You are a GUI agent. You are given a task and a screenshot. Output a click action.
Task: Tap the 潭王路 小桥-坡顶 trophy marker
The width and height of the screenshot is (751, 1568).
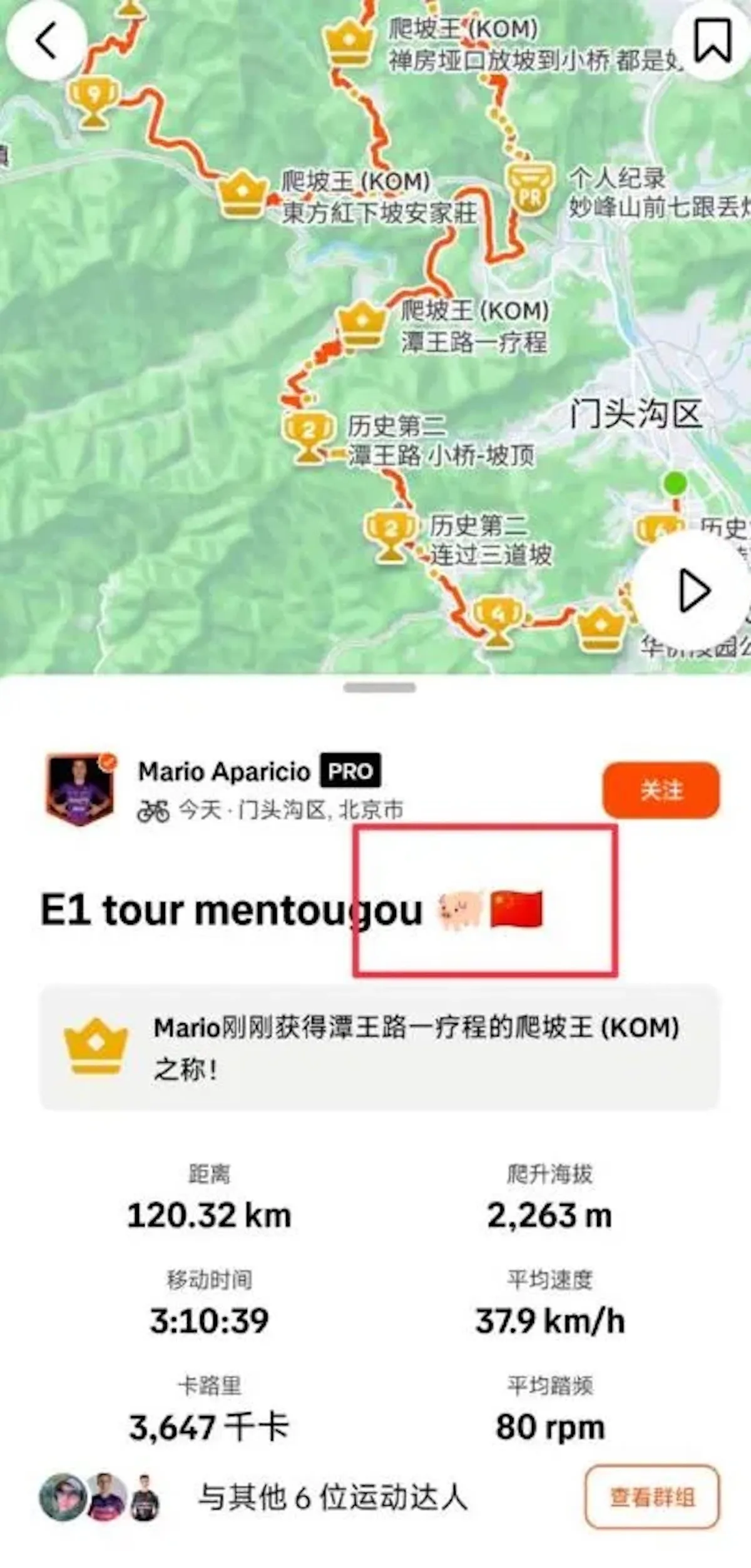(308, 435)
